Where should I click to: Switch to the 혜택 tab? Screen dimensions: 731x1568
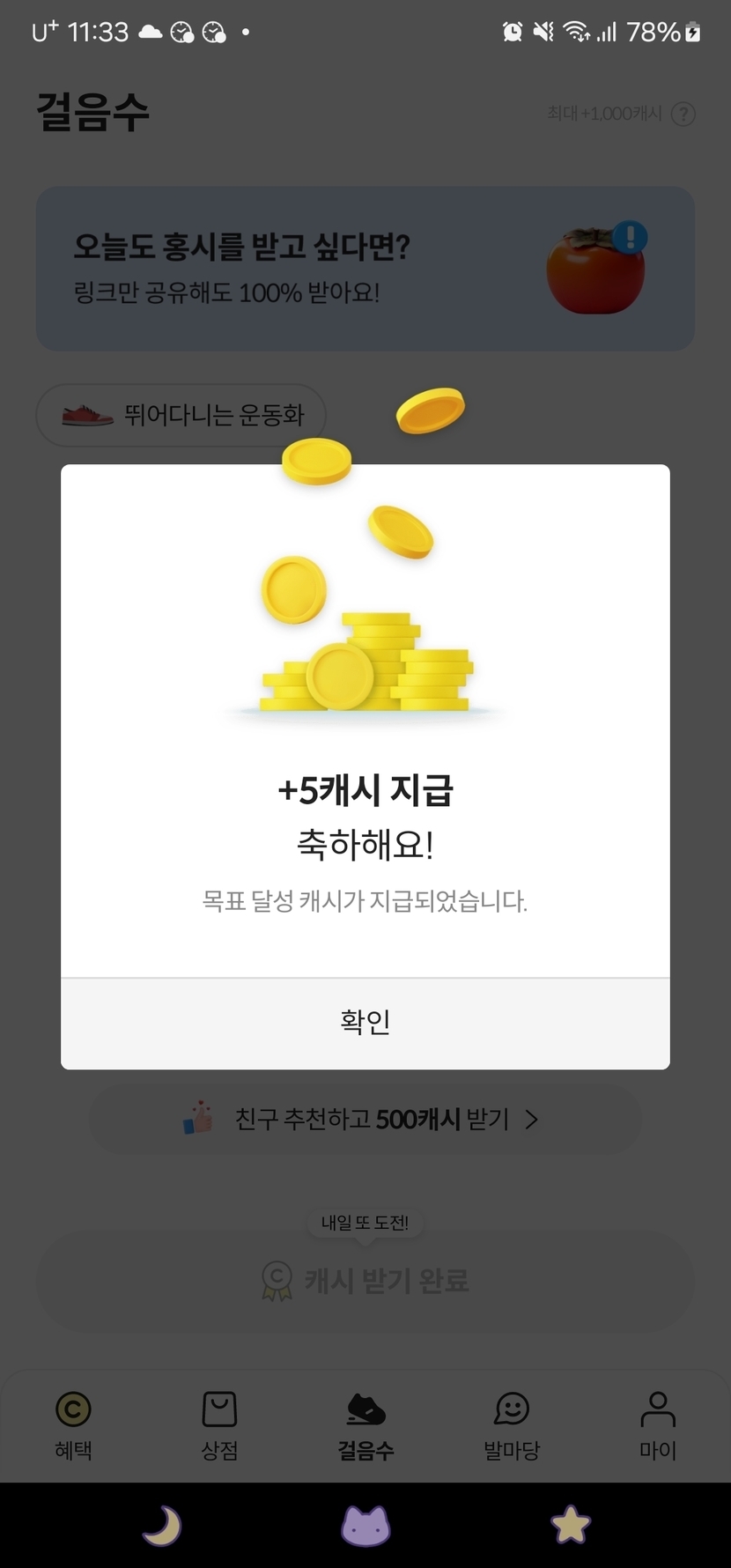coord(73,1424)
